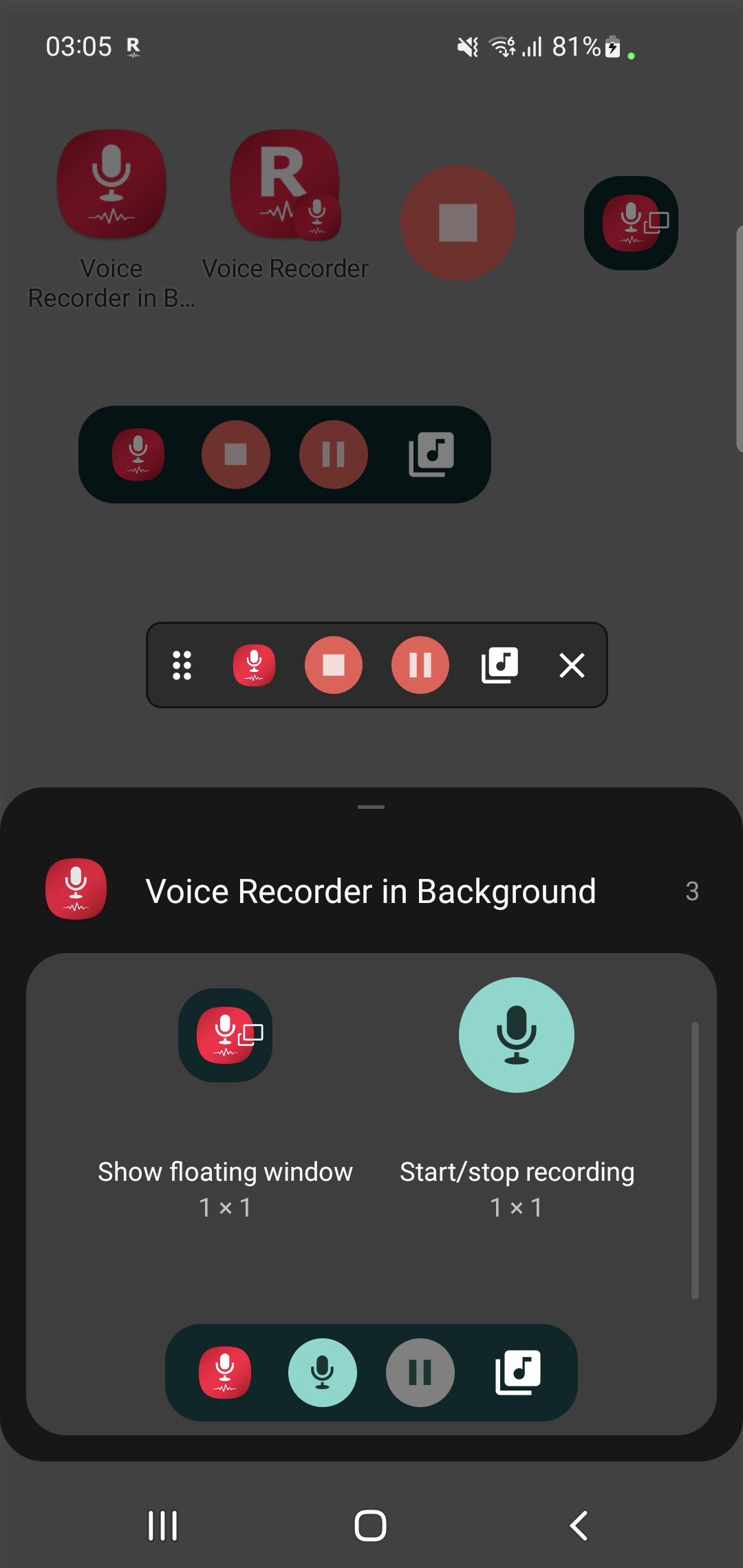Open recent apps from navigation bar

click(x=163, y=1525)
